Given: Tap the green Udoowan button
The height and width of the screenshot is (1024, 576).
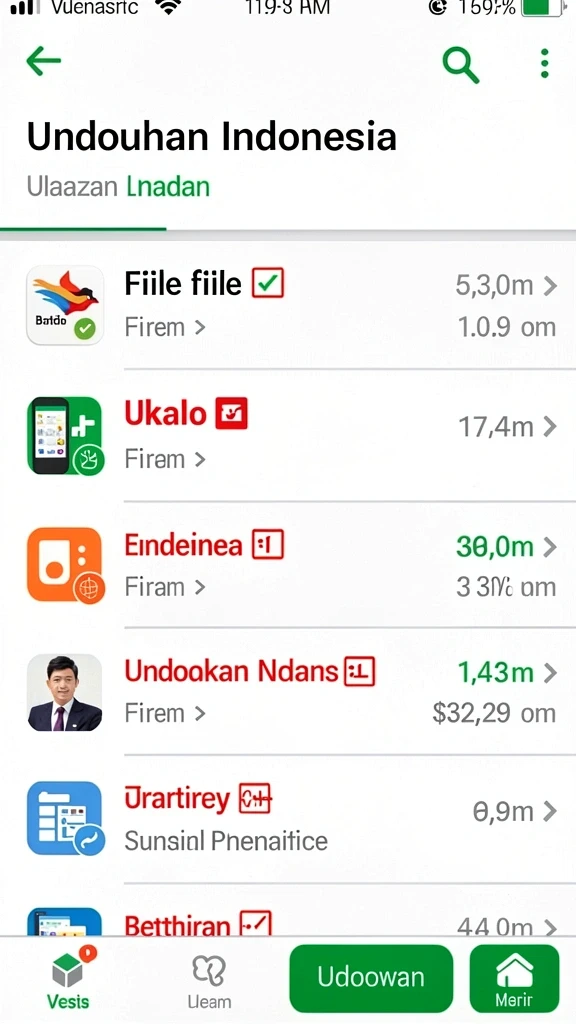Looking at the screenshot, I should pos(371,978).
